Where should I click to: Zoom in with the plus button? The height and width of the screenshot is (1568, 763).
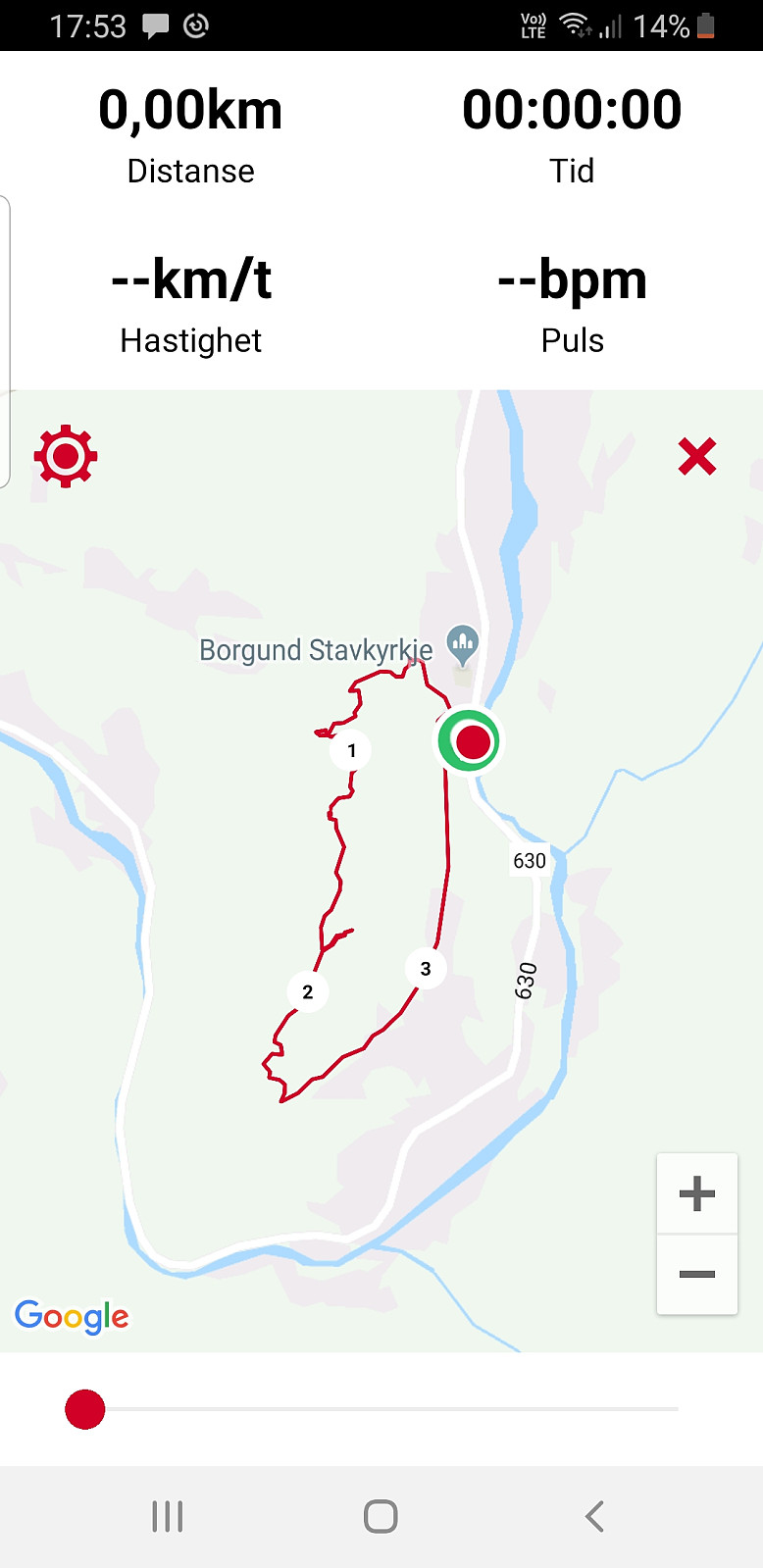(697, 1193)
